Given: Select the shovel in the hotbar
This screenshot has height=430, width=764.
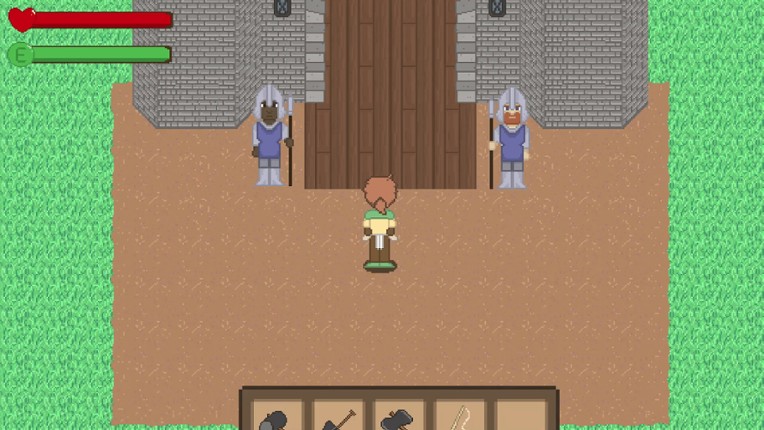Looking at the screenshot, I should 338,416.
